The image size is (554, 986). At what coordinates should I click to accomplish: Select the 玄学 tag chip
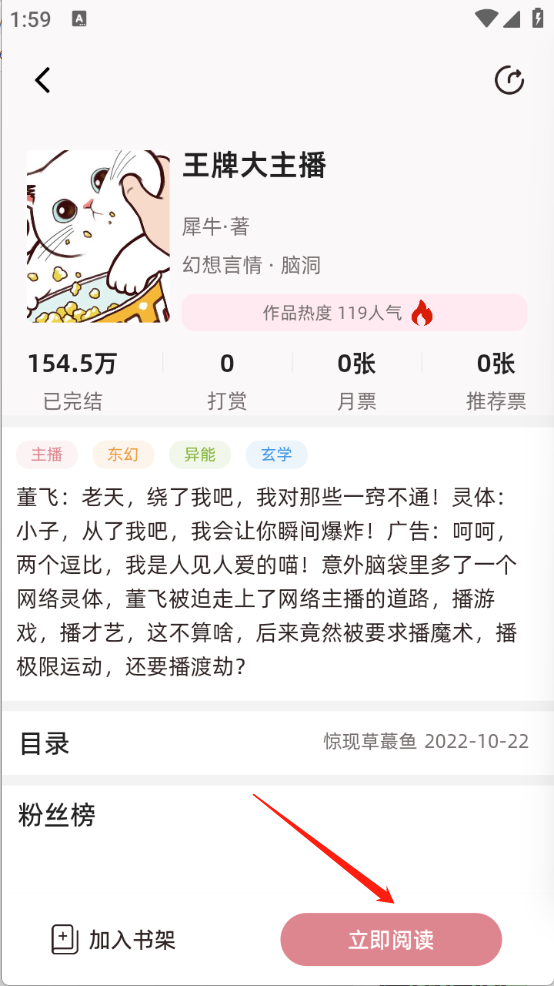277,455
